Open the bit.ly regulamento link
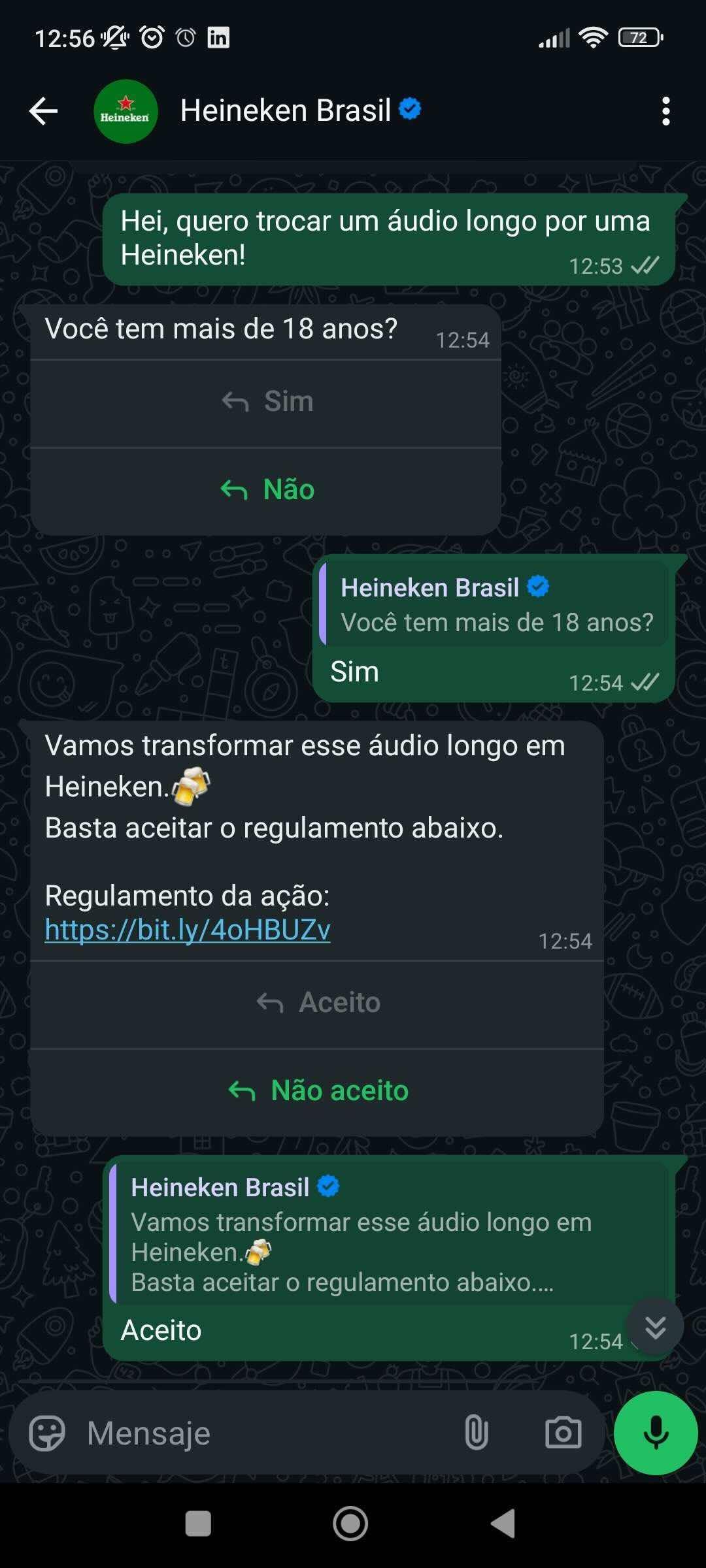The image size is (706, 1568). pos(188,930)
